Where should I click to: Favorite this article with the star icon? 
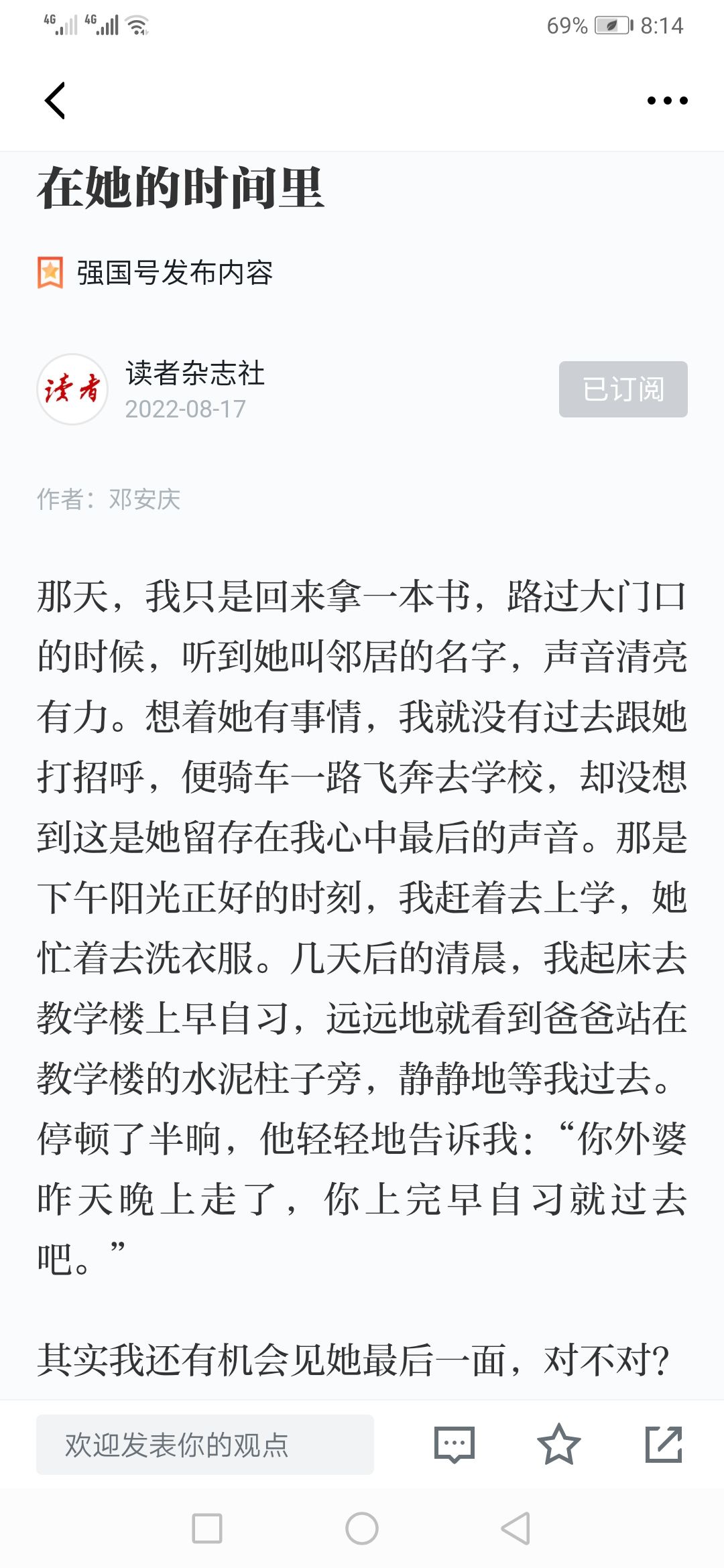pyautogui.click(x=558, y=1445)
